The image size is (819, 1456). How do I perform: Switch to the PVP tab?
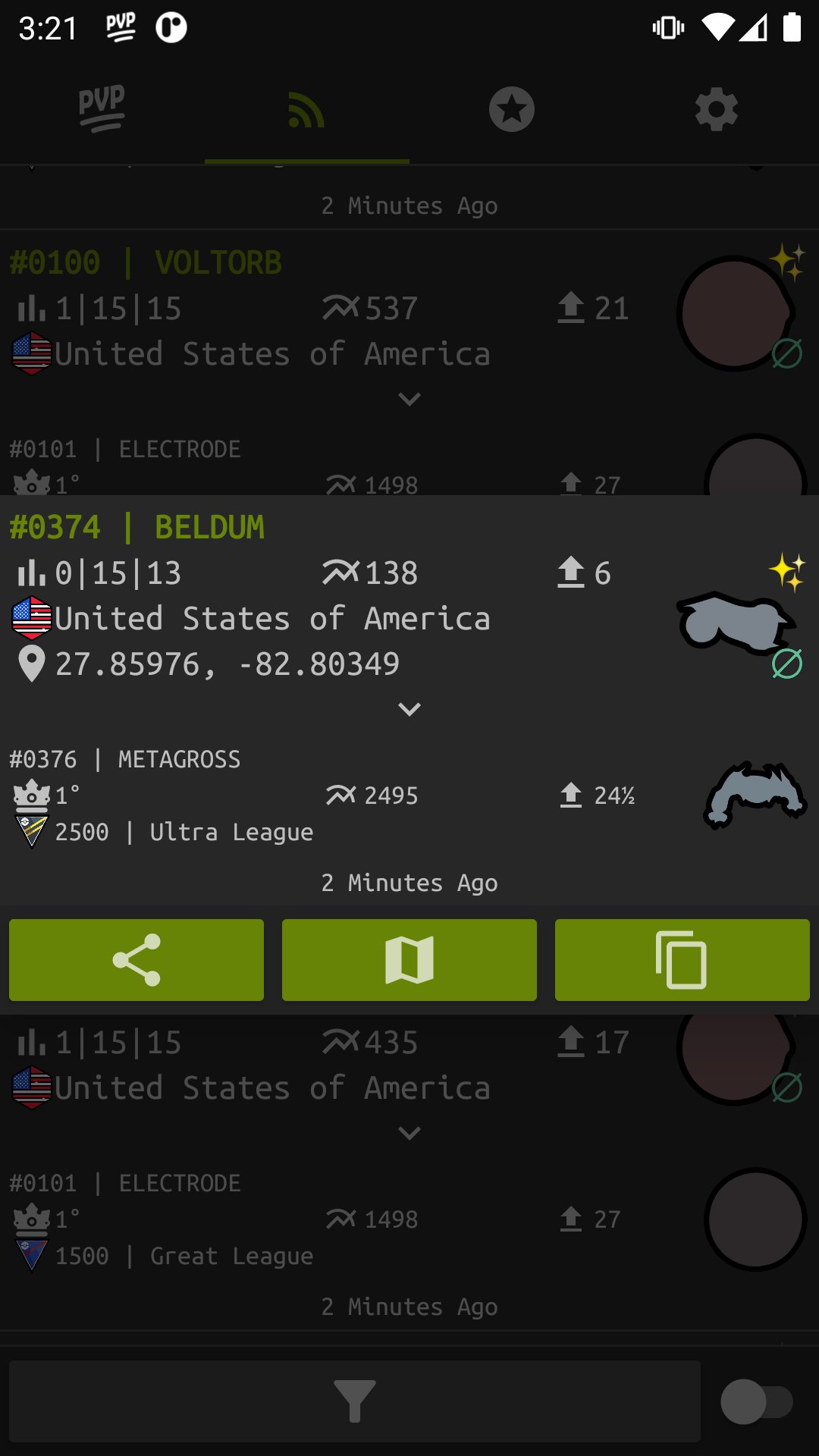click(x=102, y=110)
